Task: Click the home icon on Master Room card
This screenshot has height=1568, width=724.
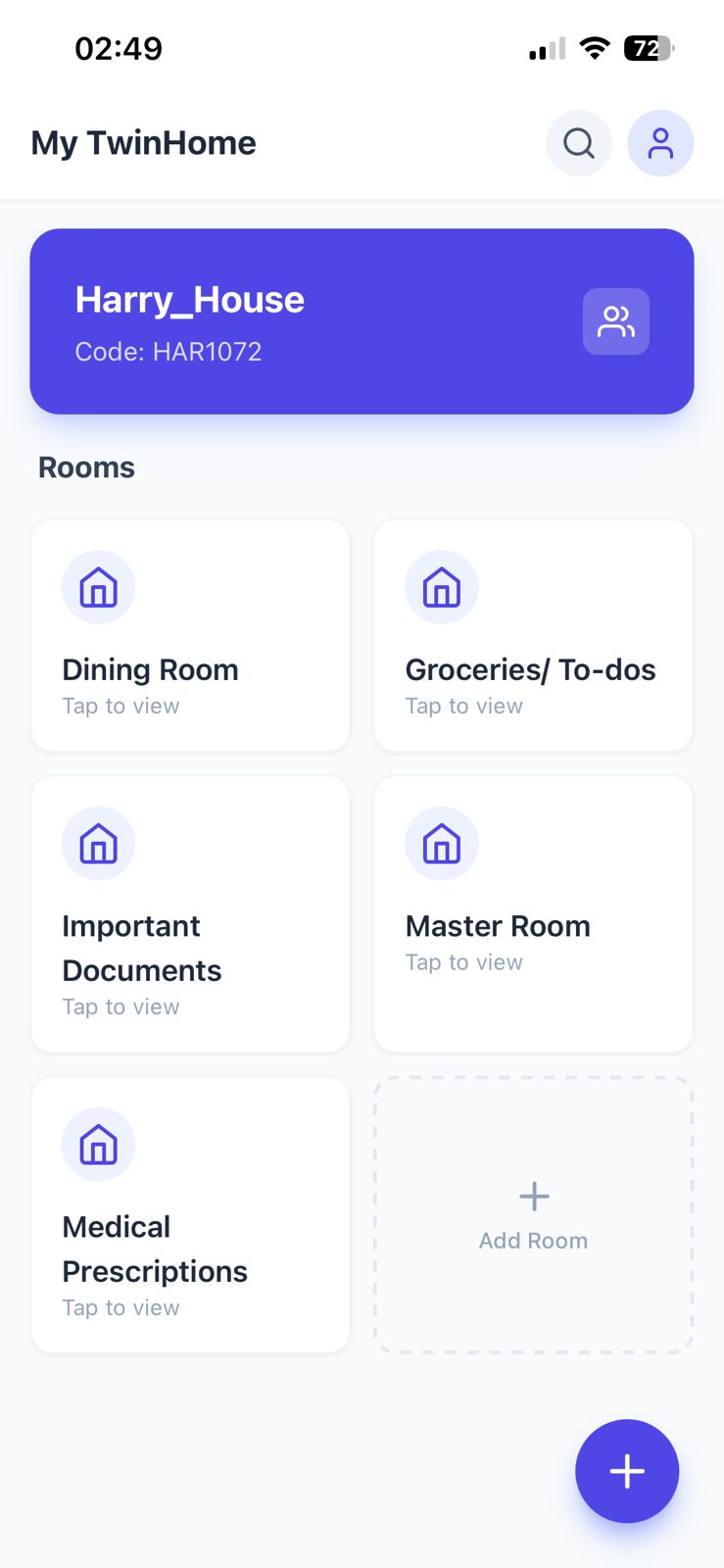Action: (442, 843)
